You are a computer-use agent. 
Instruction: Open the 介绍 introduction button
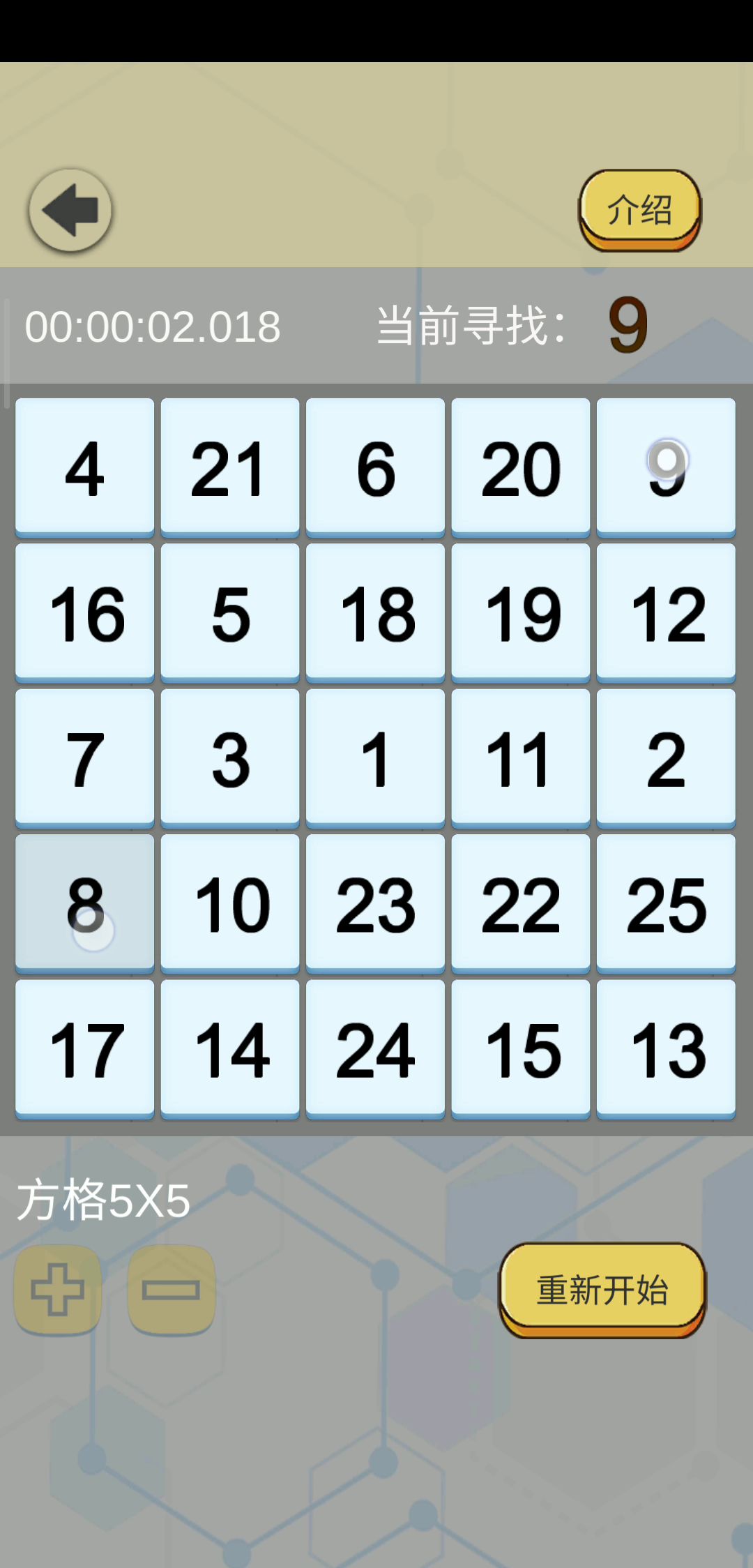tap(639, 209)
